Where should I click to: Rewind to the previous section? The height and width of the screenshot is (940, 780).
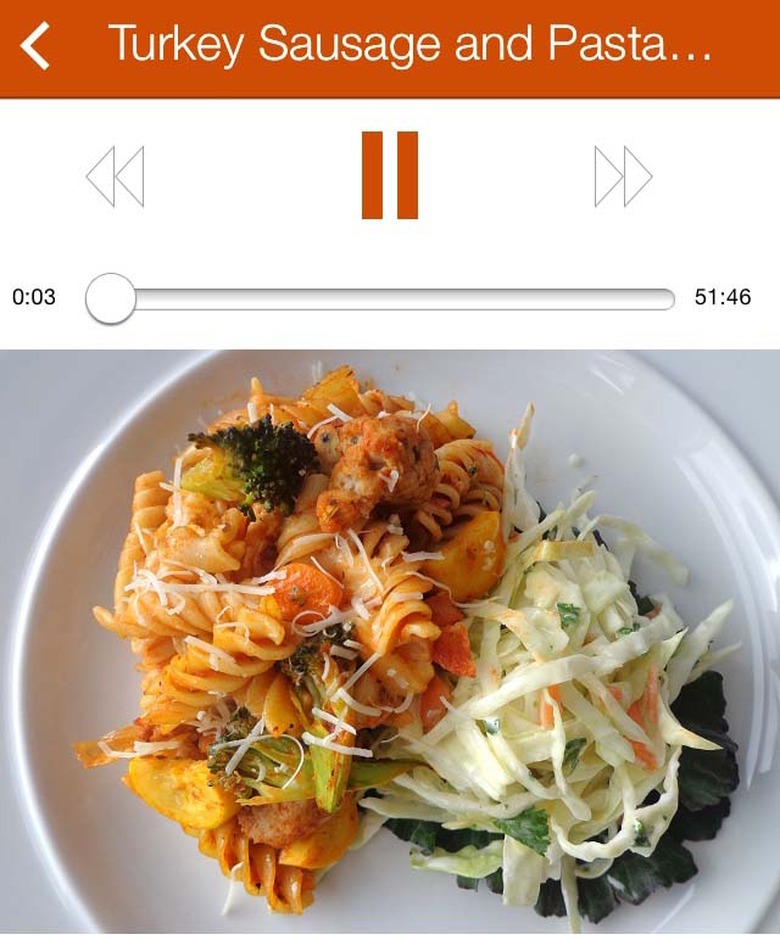[116, 177]
